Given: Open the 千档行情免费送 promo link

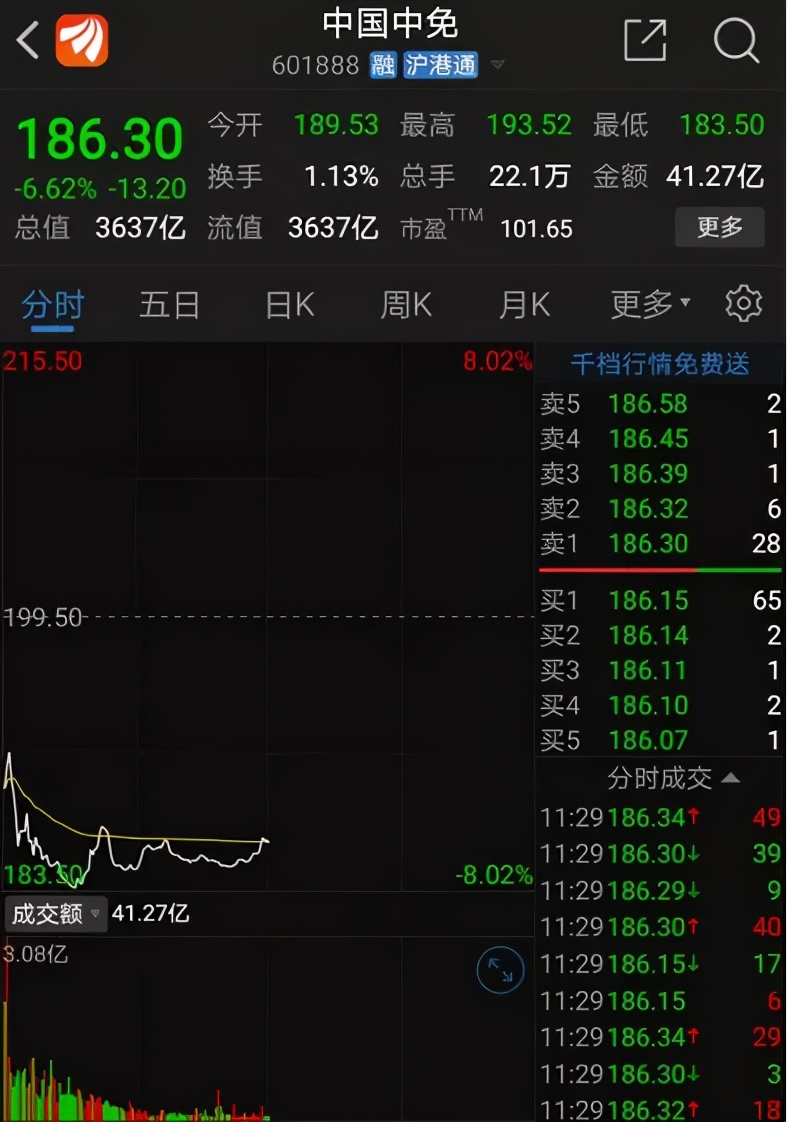Looking at the screenshot, I should point(660,364).
